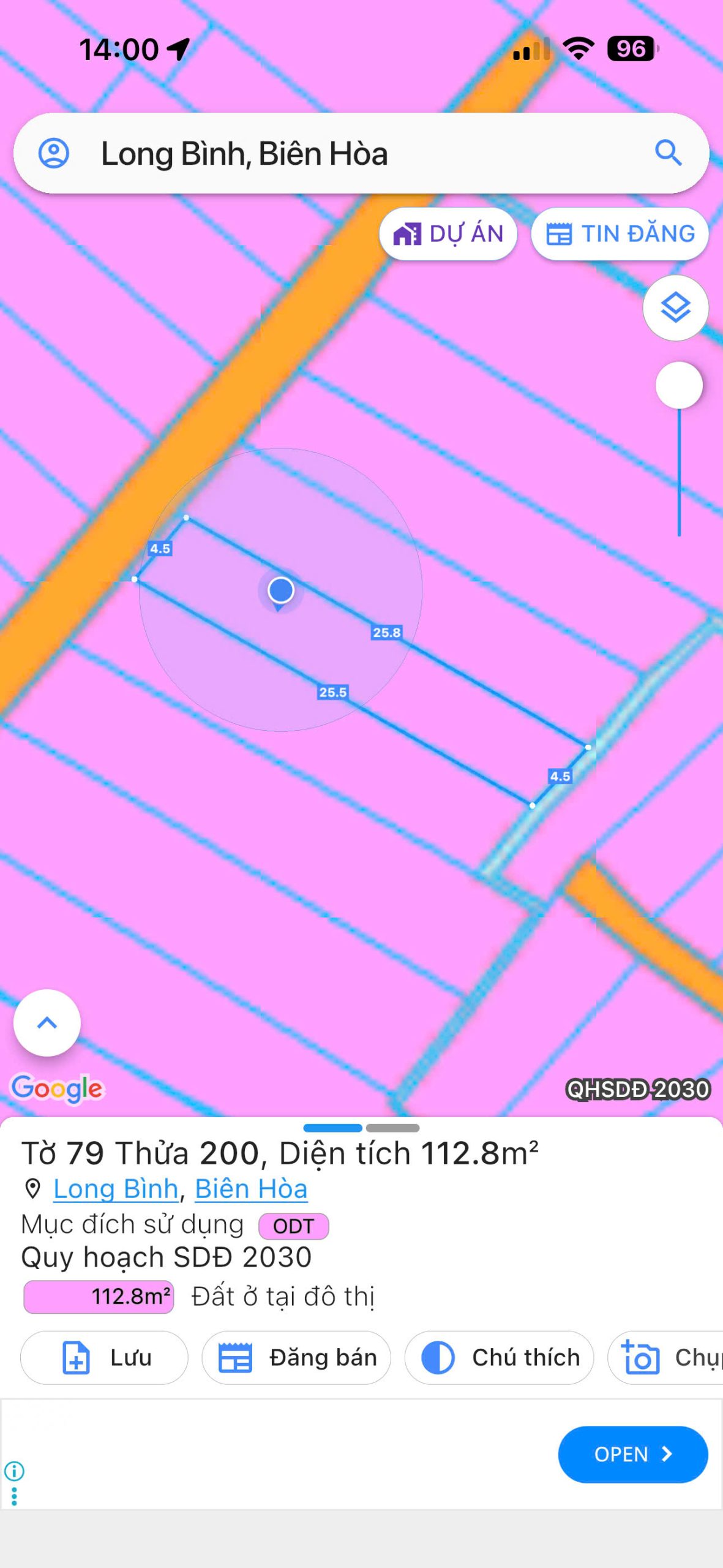Image resolution: width=723 pixels, height=1568 pixels.
Task: Tap the magnifier search icon
Action: (x=668, y=153)
